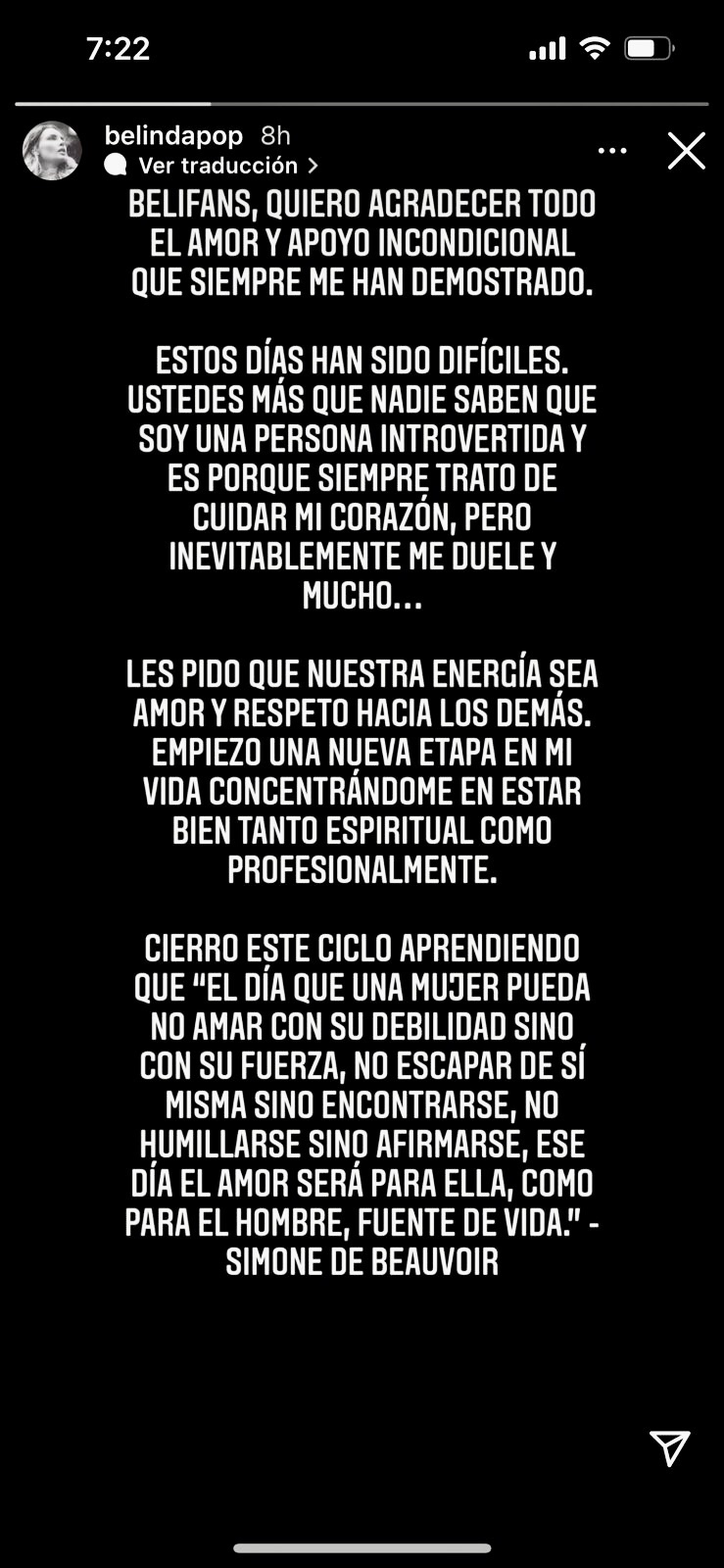Open belindapop's profile picture
The width and height of the screenshot is (724, 1568).
[x=52, y=150]
